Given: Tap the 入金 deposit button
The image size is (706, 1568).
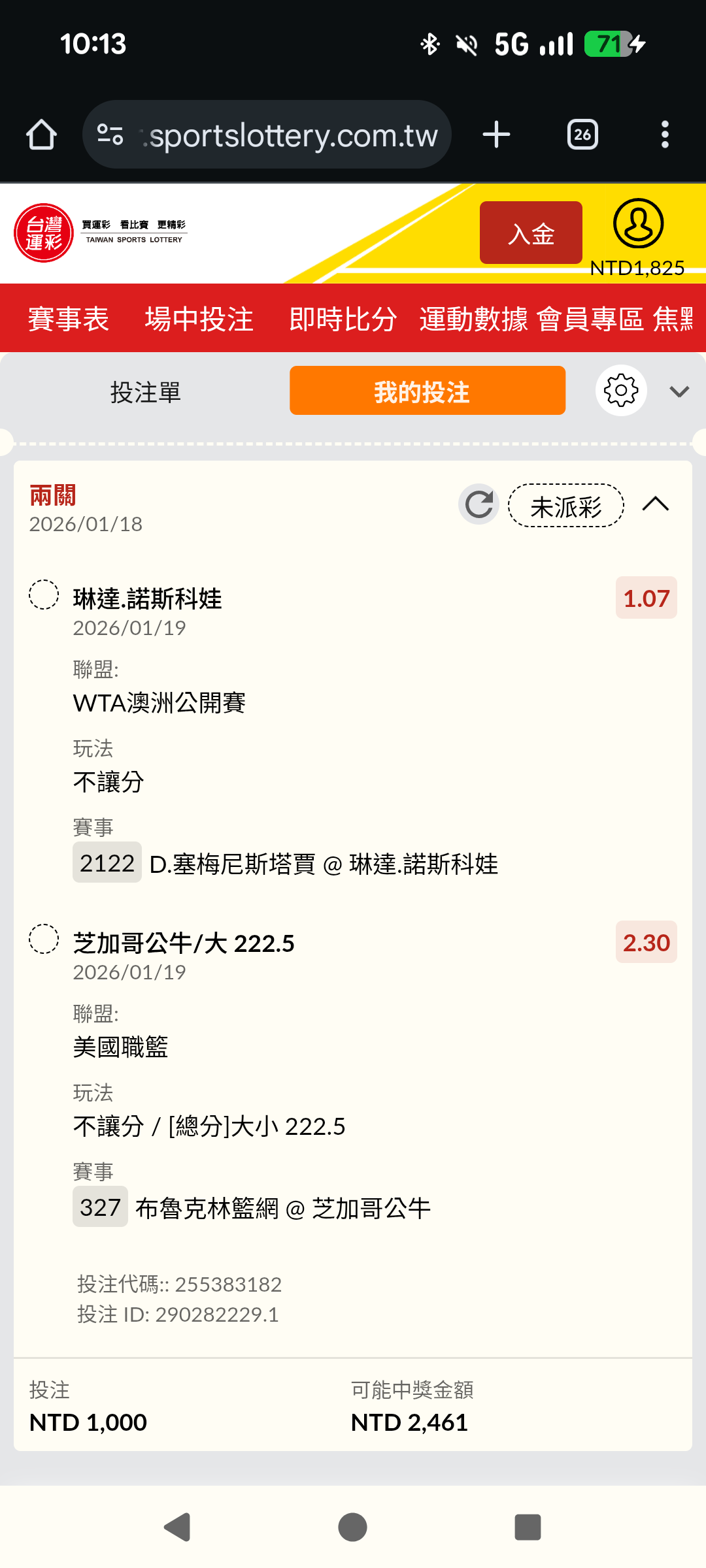Looking at the screenshot, I should click(531, 233).
